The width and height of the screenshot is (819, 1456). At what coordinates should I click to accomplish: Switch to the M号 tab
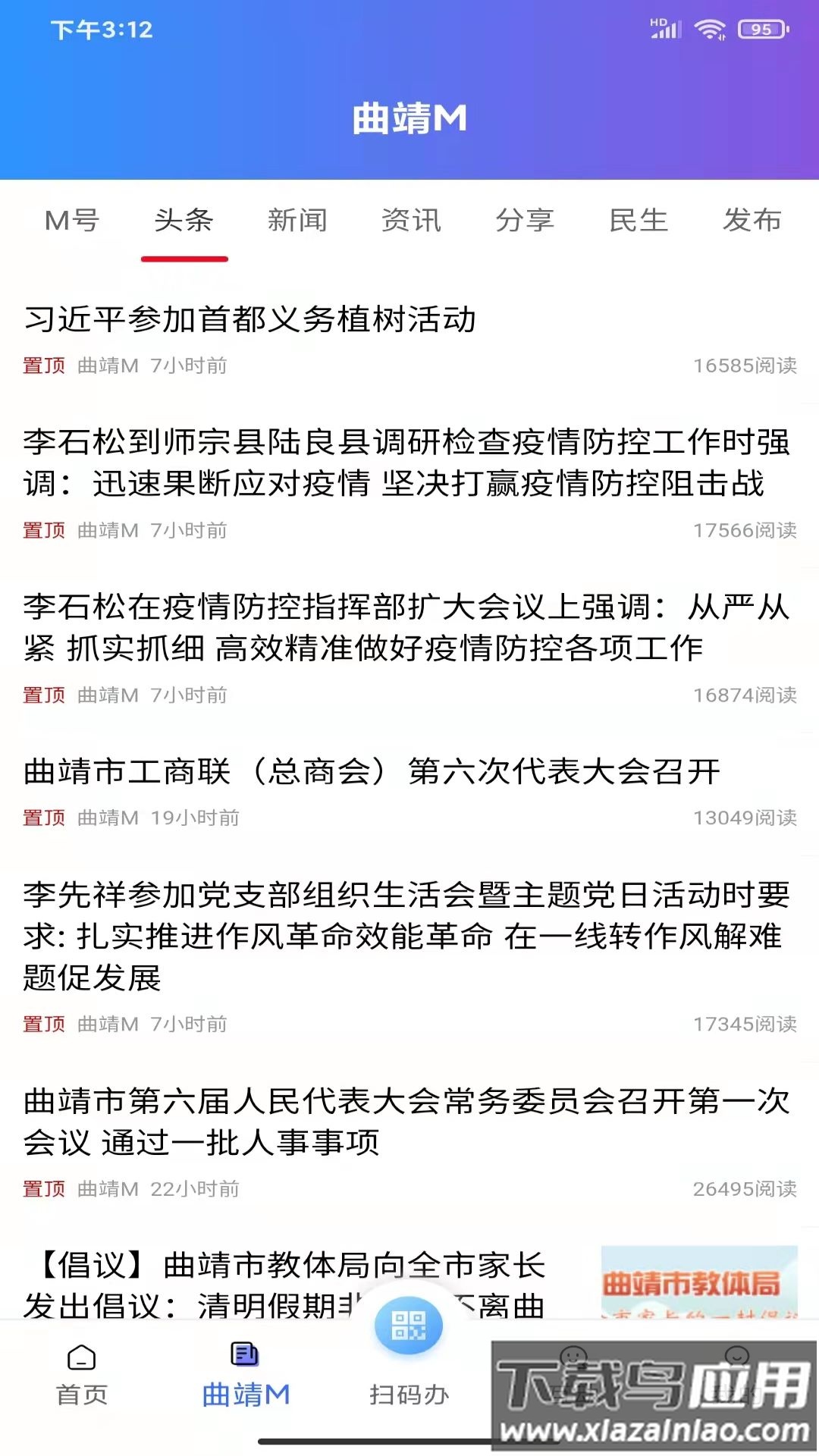click(72, 221)
